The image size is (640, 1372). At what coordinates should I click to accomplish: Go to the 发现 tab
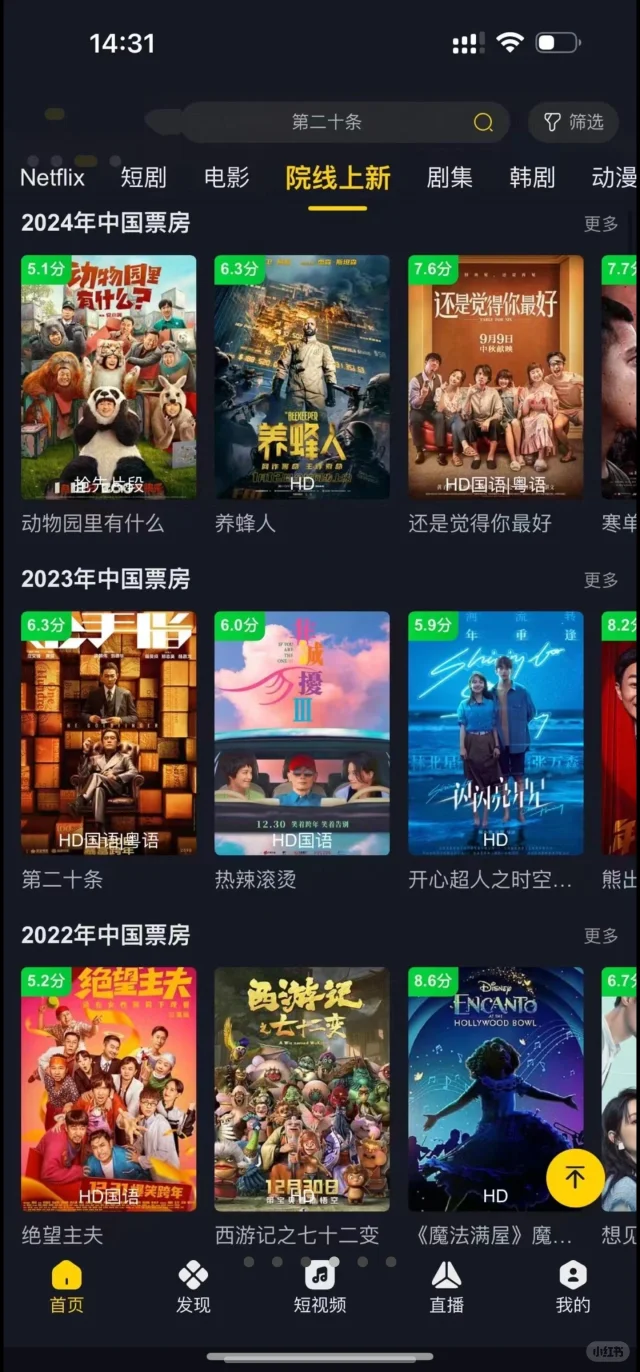point(193,1287)
